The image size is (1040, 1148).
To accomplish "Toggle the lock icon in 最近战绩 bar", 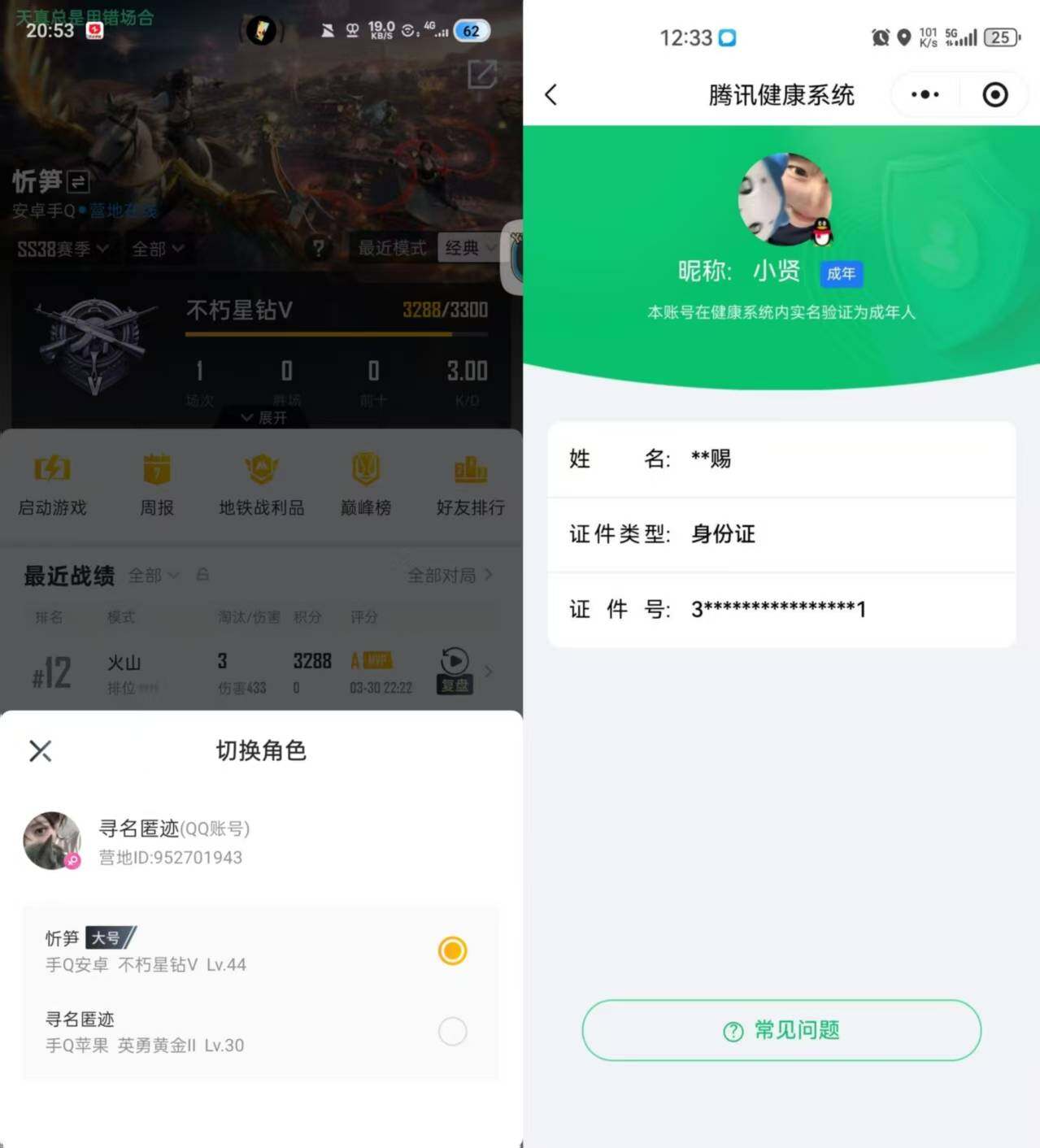I will pyautogui.click(x=202, y=575).
